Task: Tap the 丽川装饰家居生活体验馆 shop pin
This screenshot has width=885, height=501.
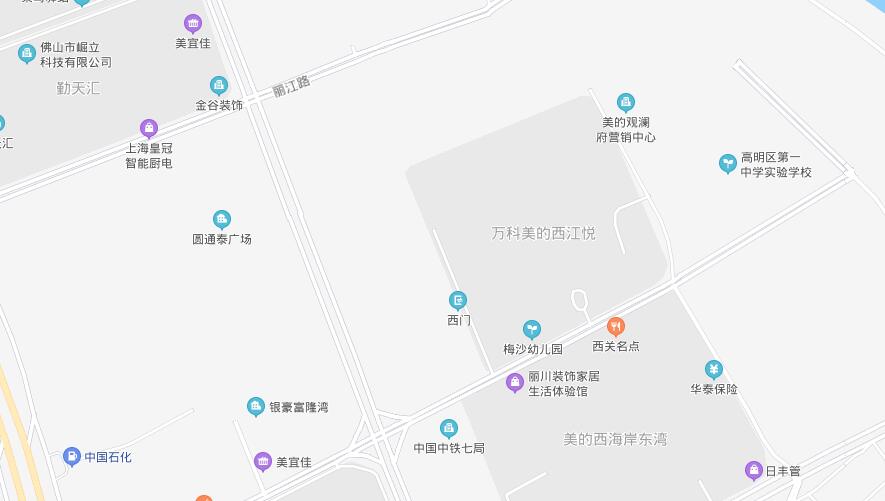Action: point(515,382)
